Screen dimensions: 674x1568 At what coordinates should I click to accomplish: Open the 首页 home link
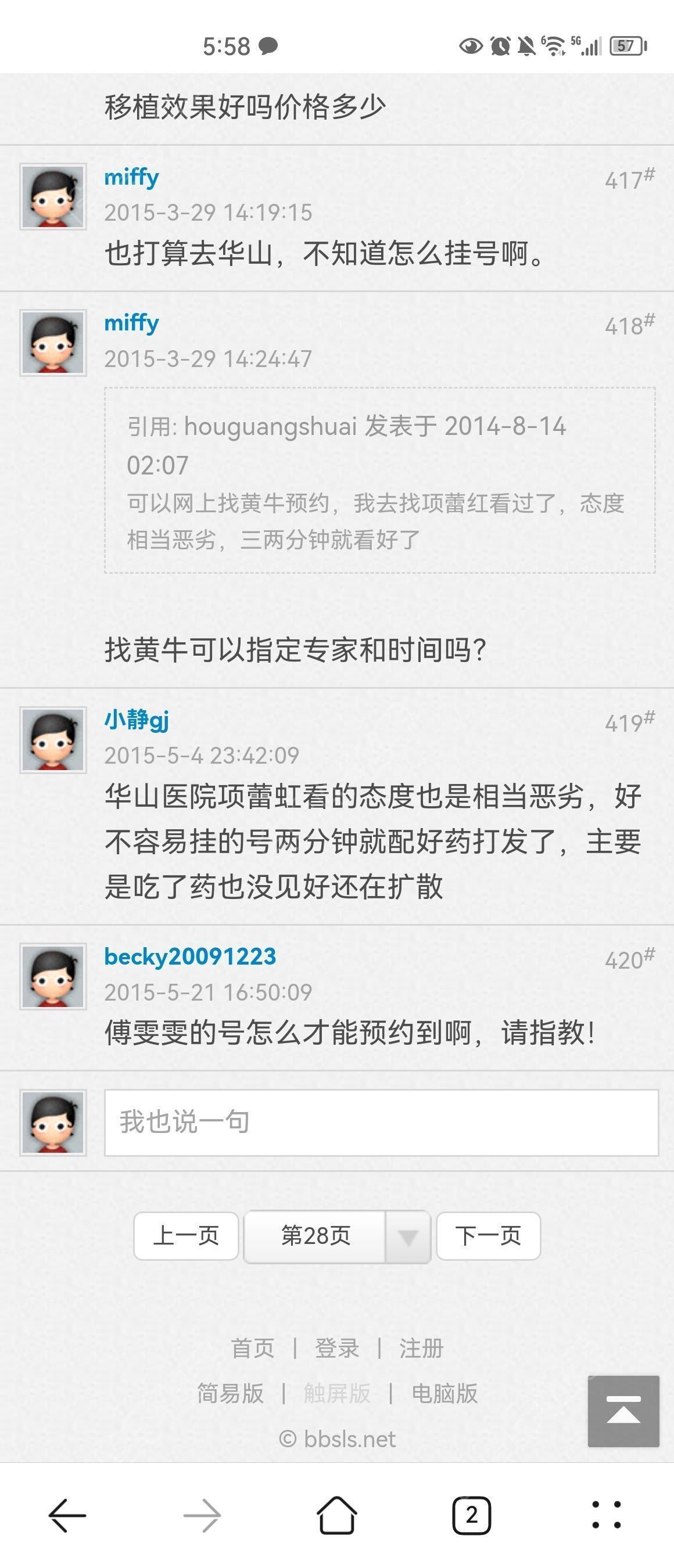(x=253, y=1348)
